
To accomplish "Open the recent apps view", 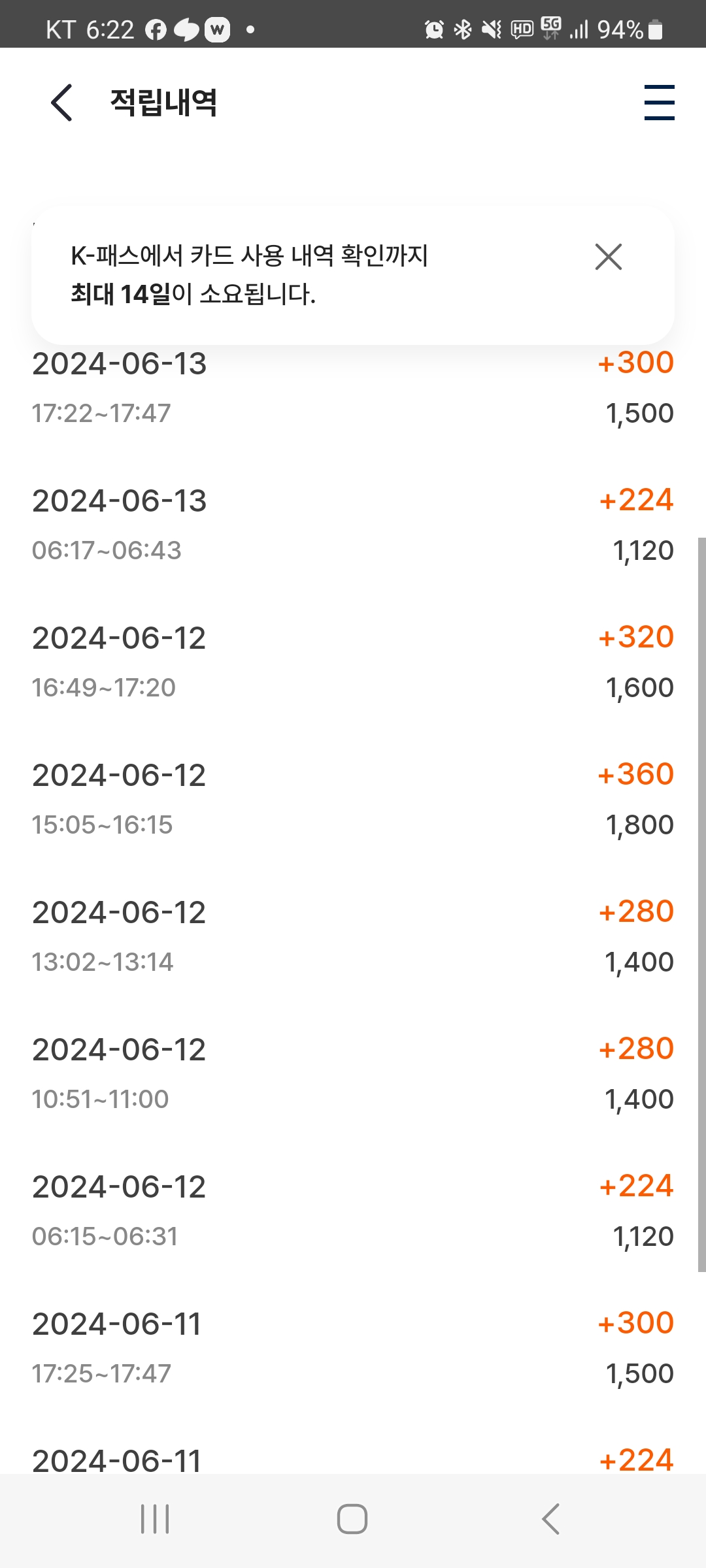I will 155,1518.
